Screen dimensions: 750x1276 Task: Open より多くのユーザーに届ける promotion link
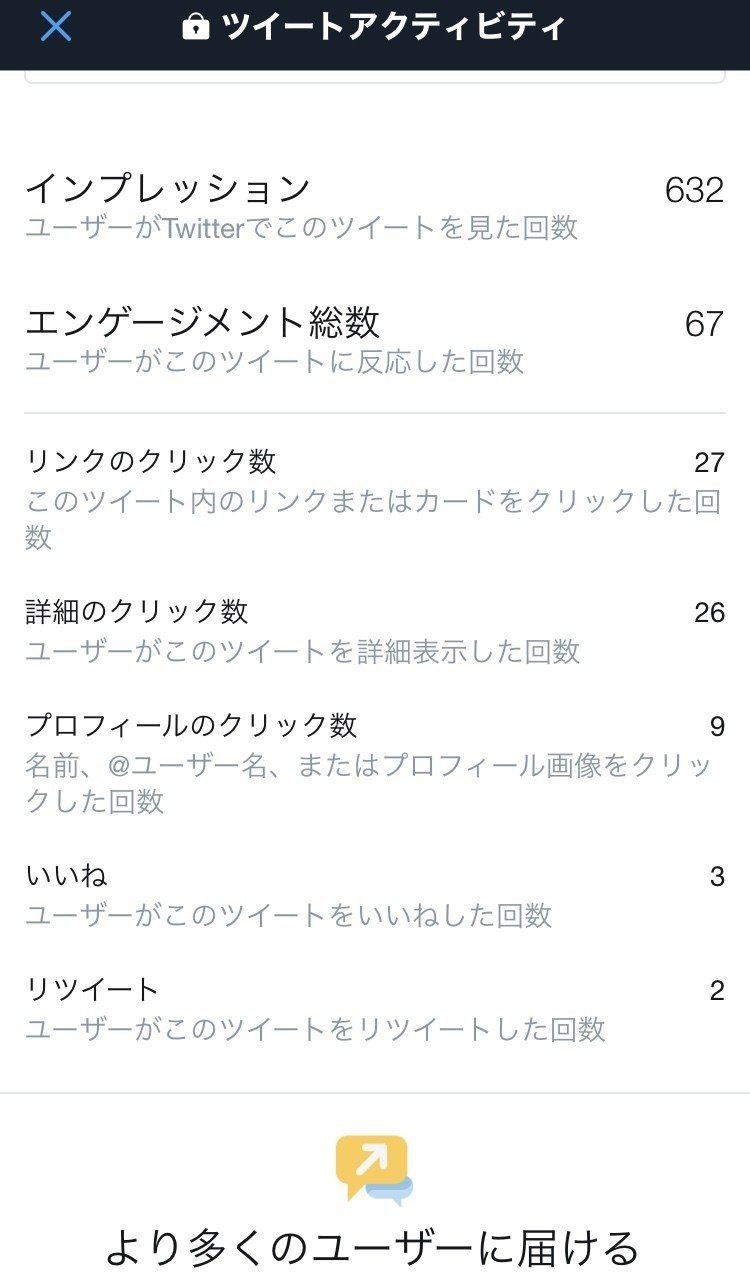375,1247
